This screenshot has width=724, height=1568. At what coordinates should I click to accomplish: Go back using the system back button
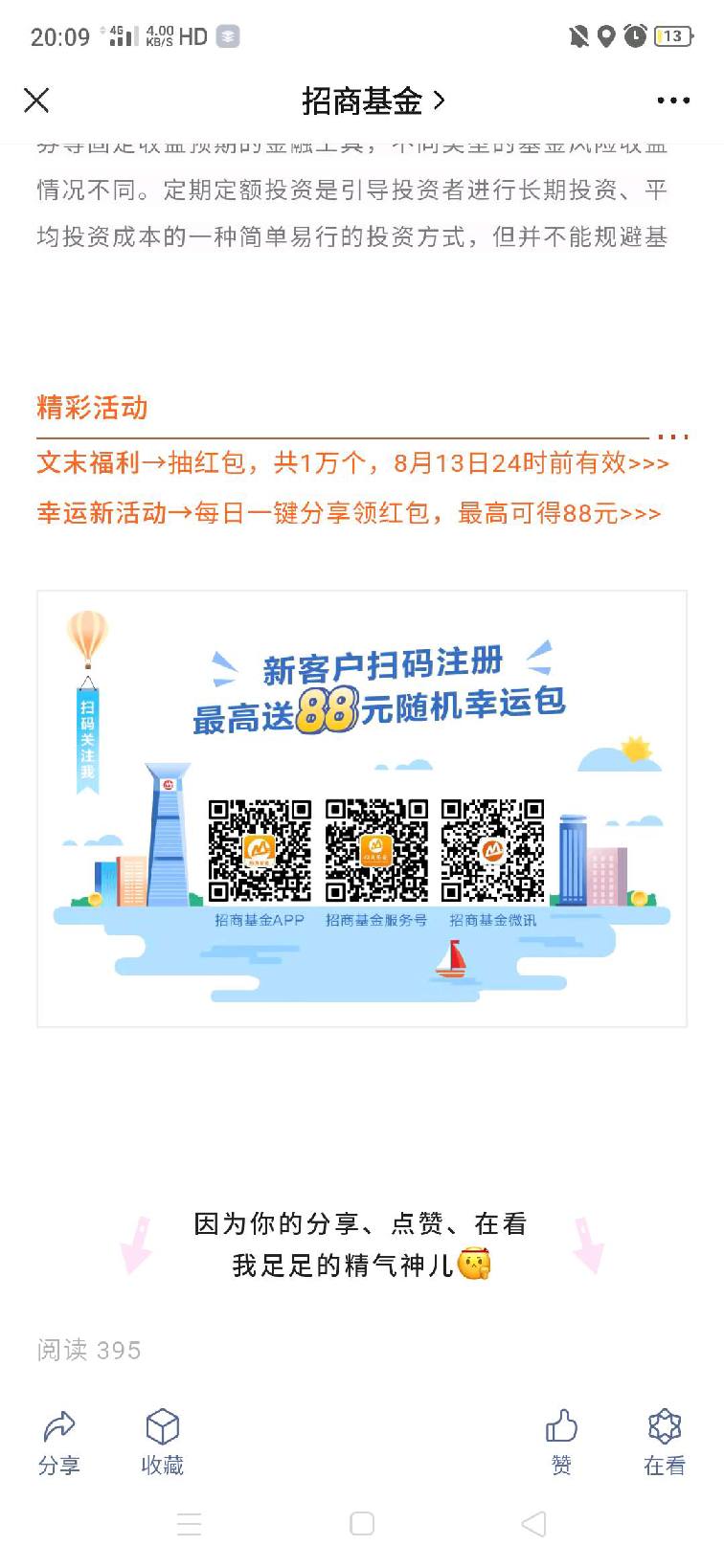pyautogui.click(x=533, y=1524)
